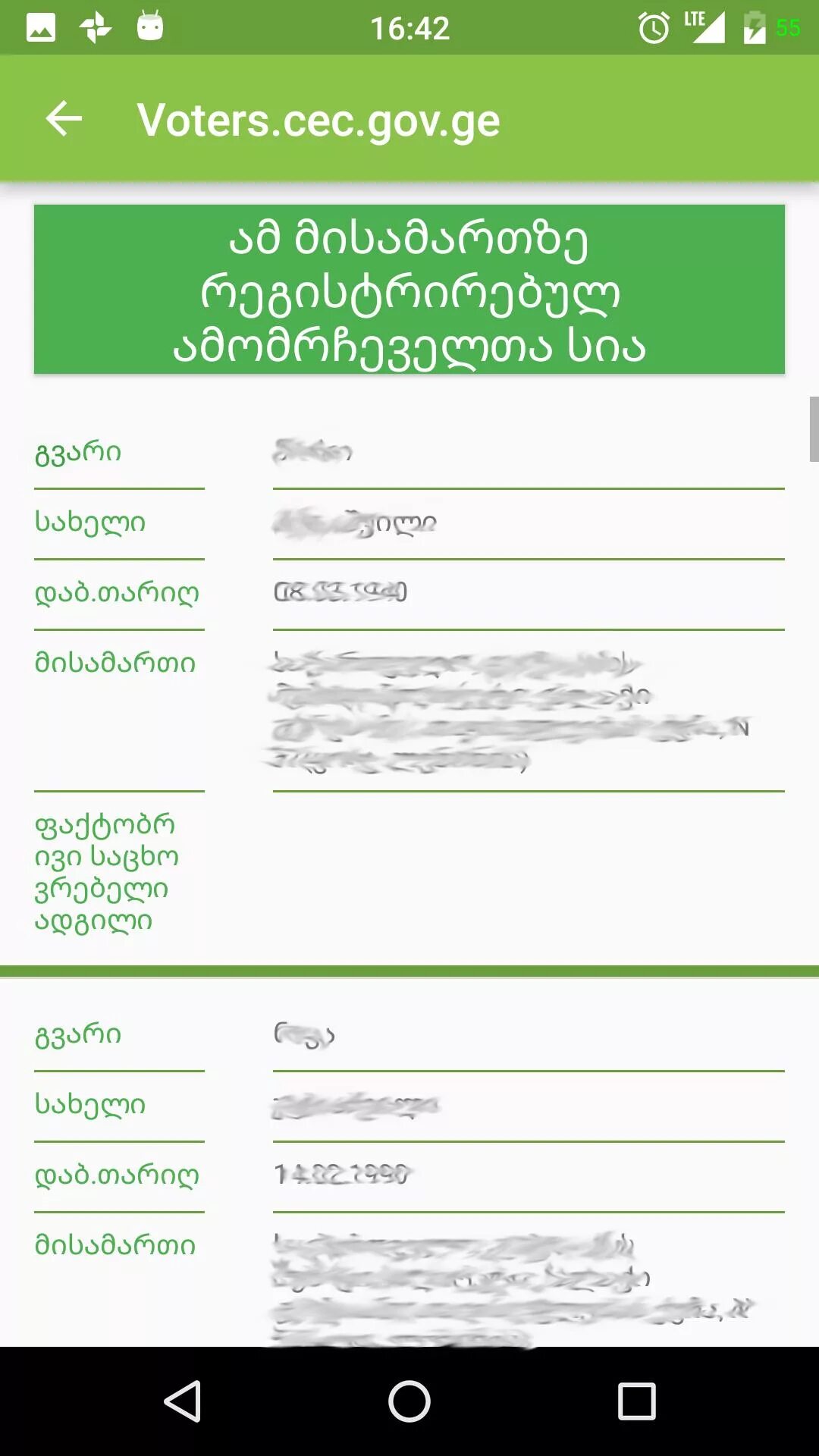Viewport: 819px width, 1456px height.
Task: Go to the home screen
Action: coord(409,1401)
